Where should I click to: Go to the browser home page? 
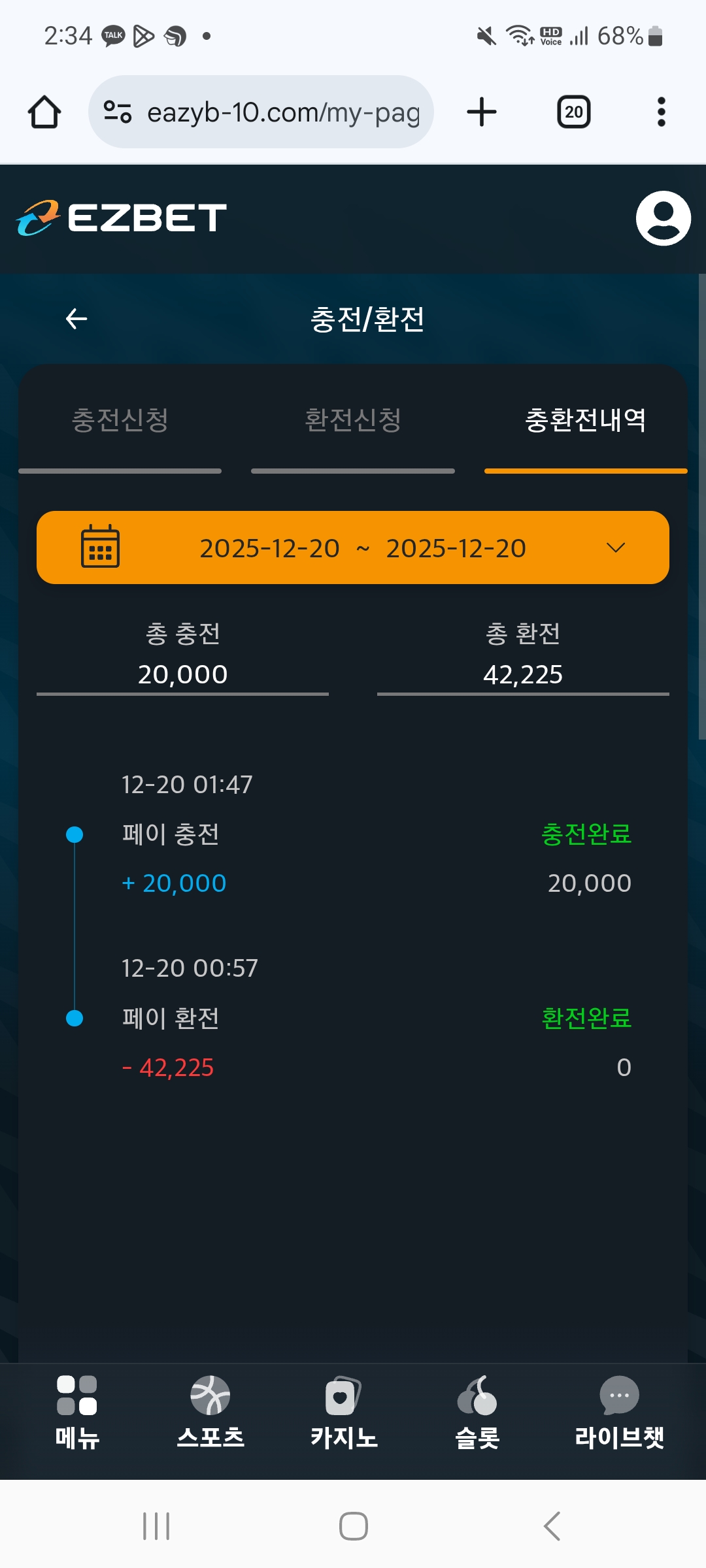coord(44,112)
